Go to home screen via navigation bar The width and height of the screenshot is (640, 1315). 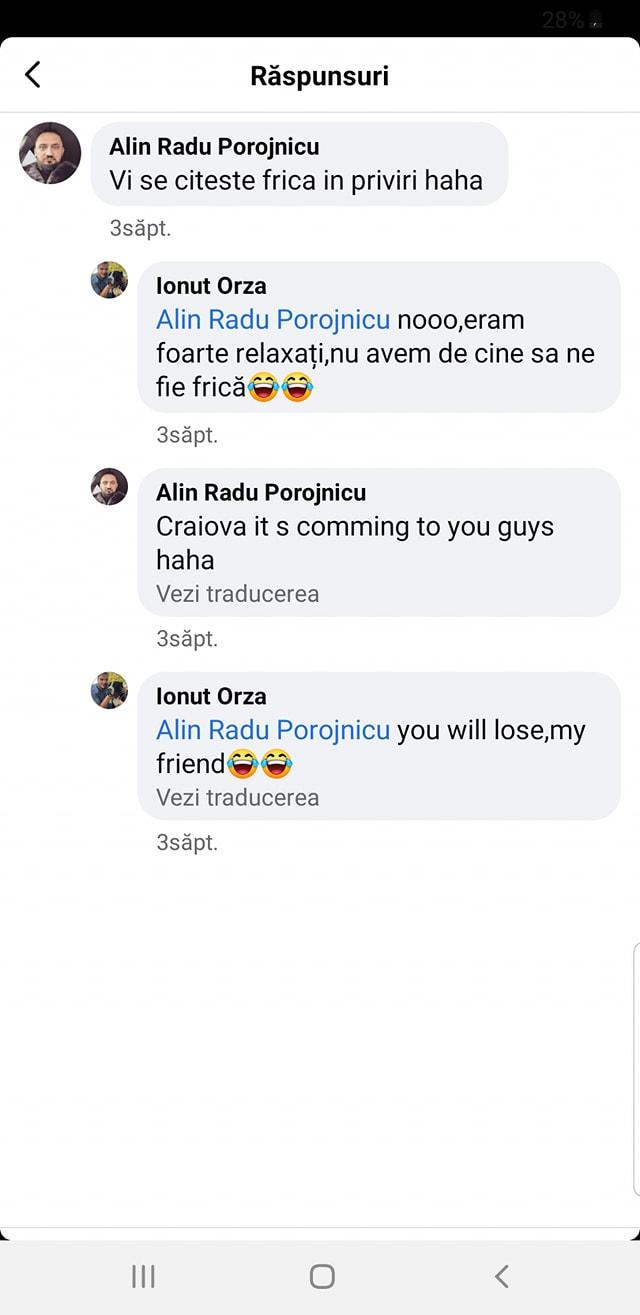322,1276
